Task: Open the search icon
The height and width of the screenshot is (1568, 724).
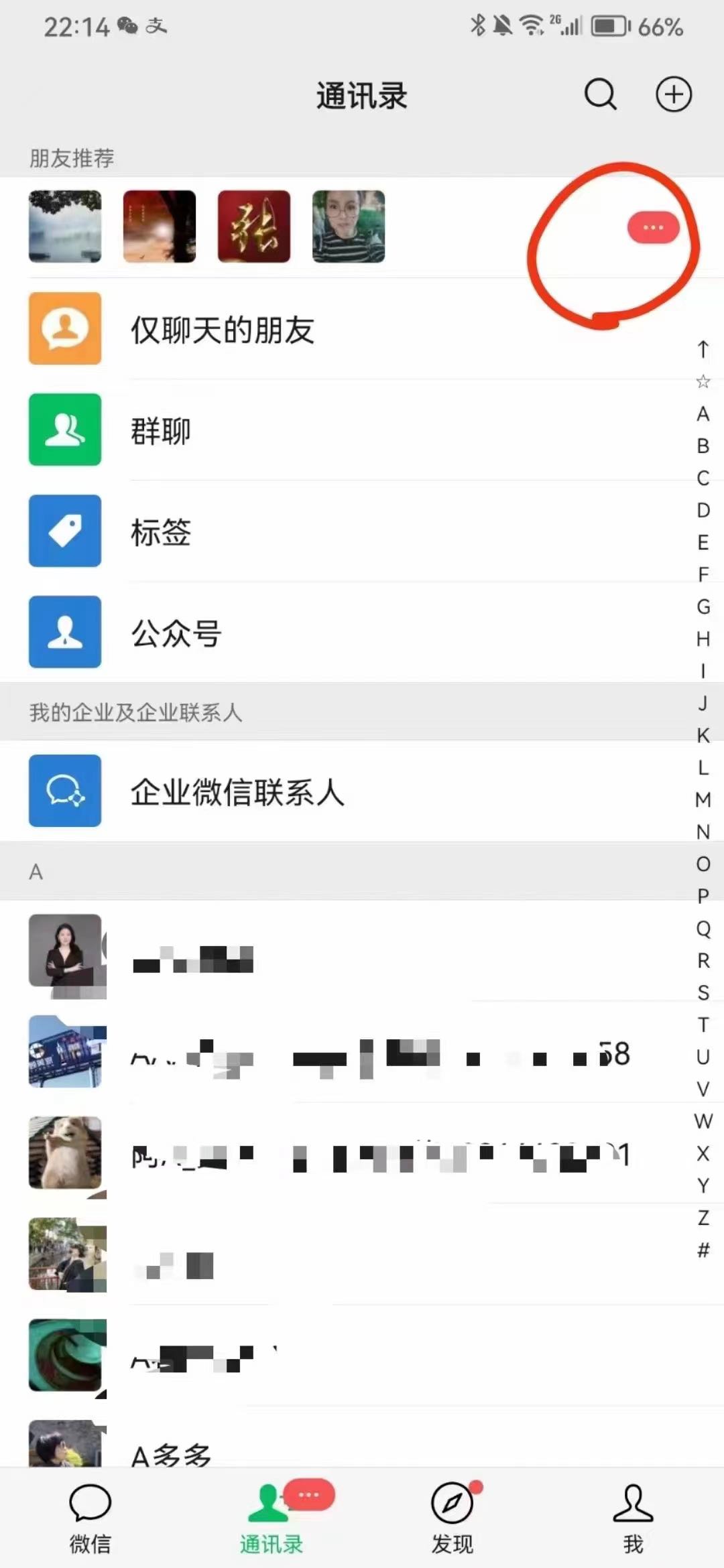Action: point(600,94)
